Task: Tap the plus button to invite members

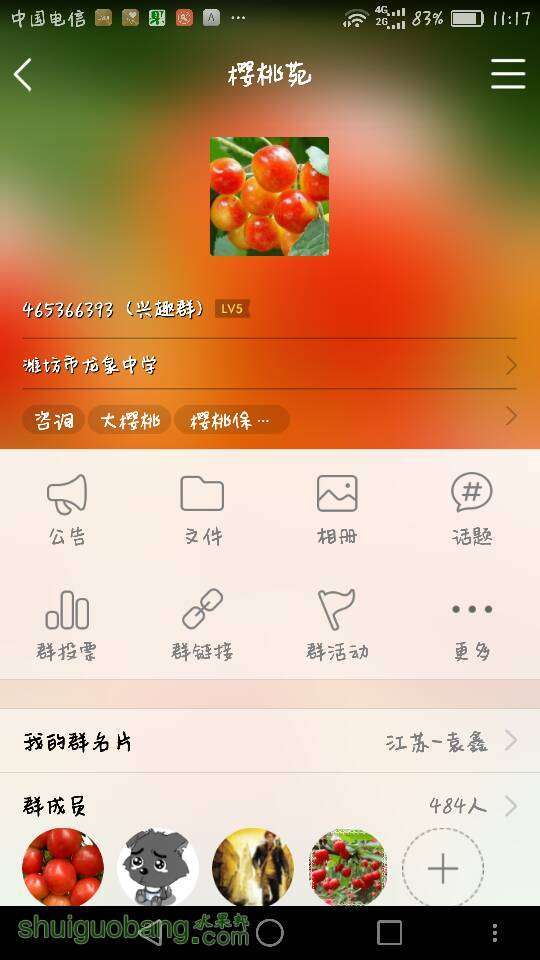Action: point(443,868)
